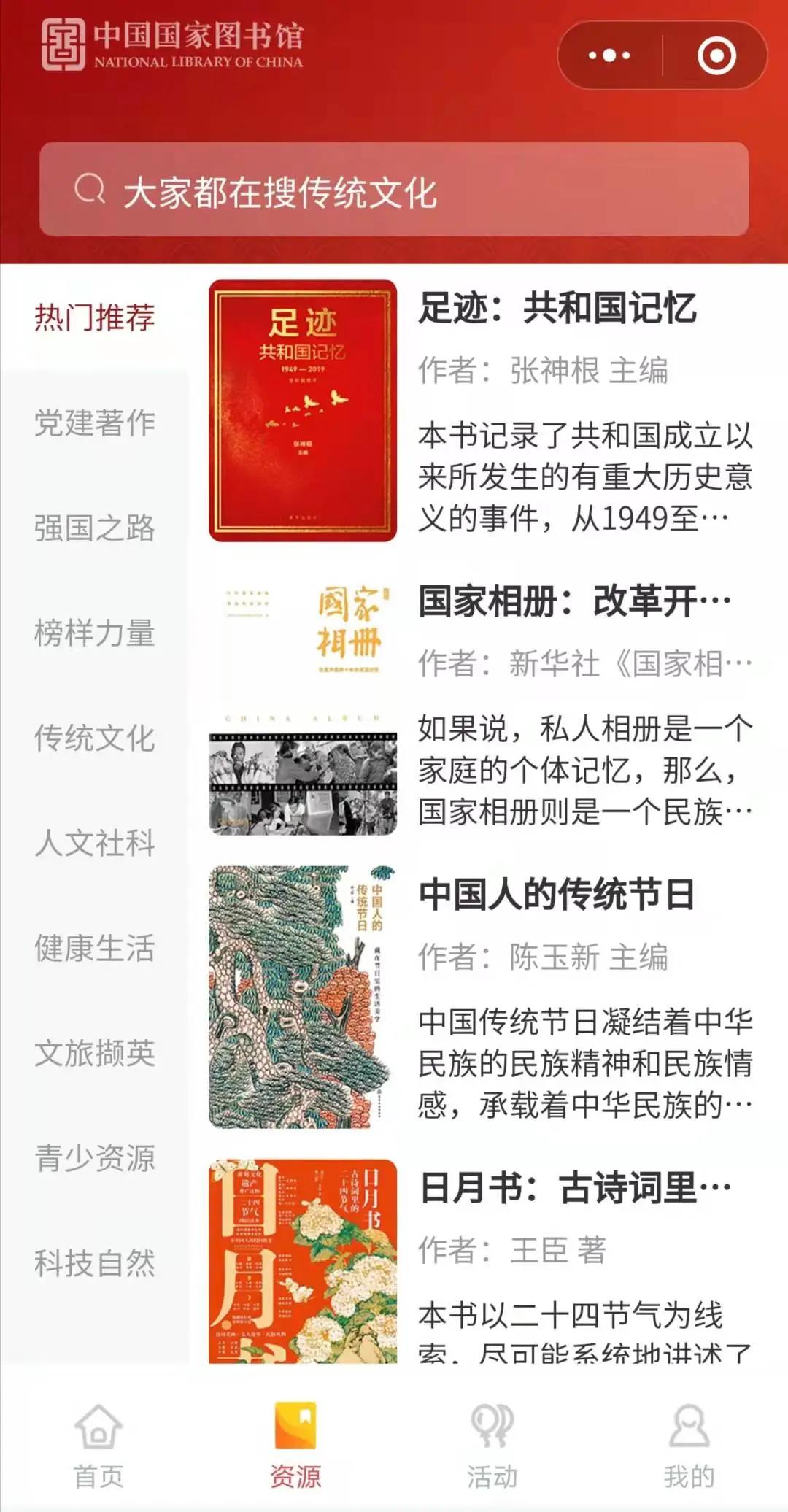Switch to the 活动 tab
Screen dimensions: 788x1512
pos(492,1445)
